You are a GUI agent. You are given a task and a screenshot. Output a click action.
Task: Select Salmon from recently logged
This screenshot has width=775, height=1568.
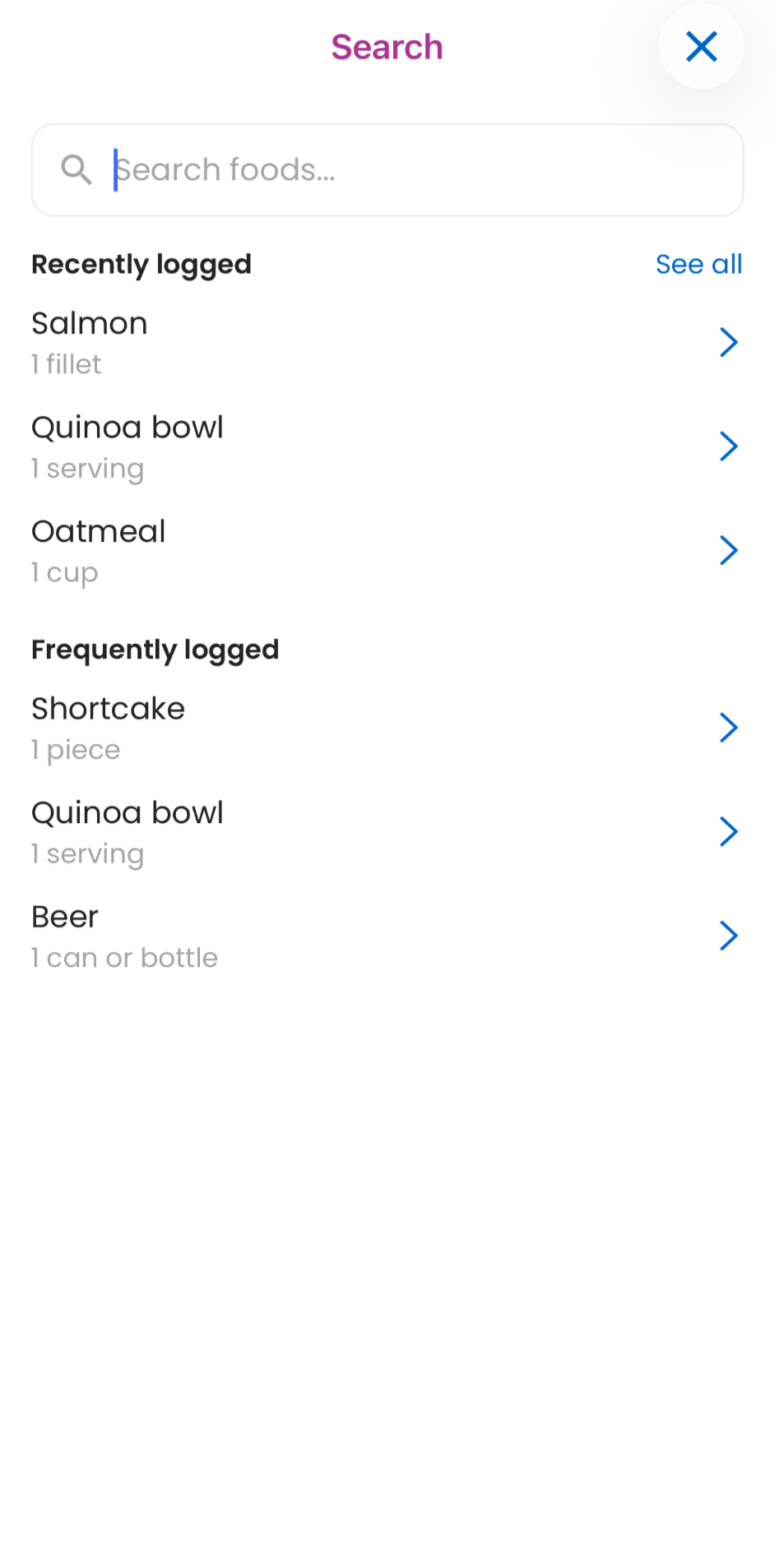387,343
